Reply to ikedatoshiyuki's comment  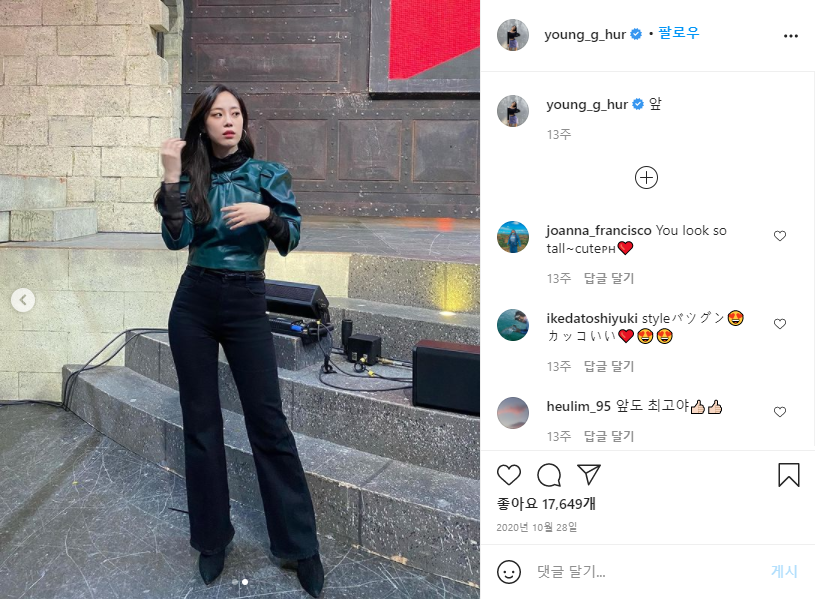click(x=609, y=366)
